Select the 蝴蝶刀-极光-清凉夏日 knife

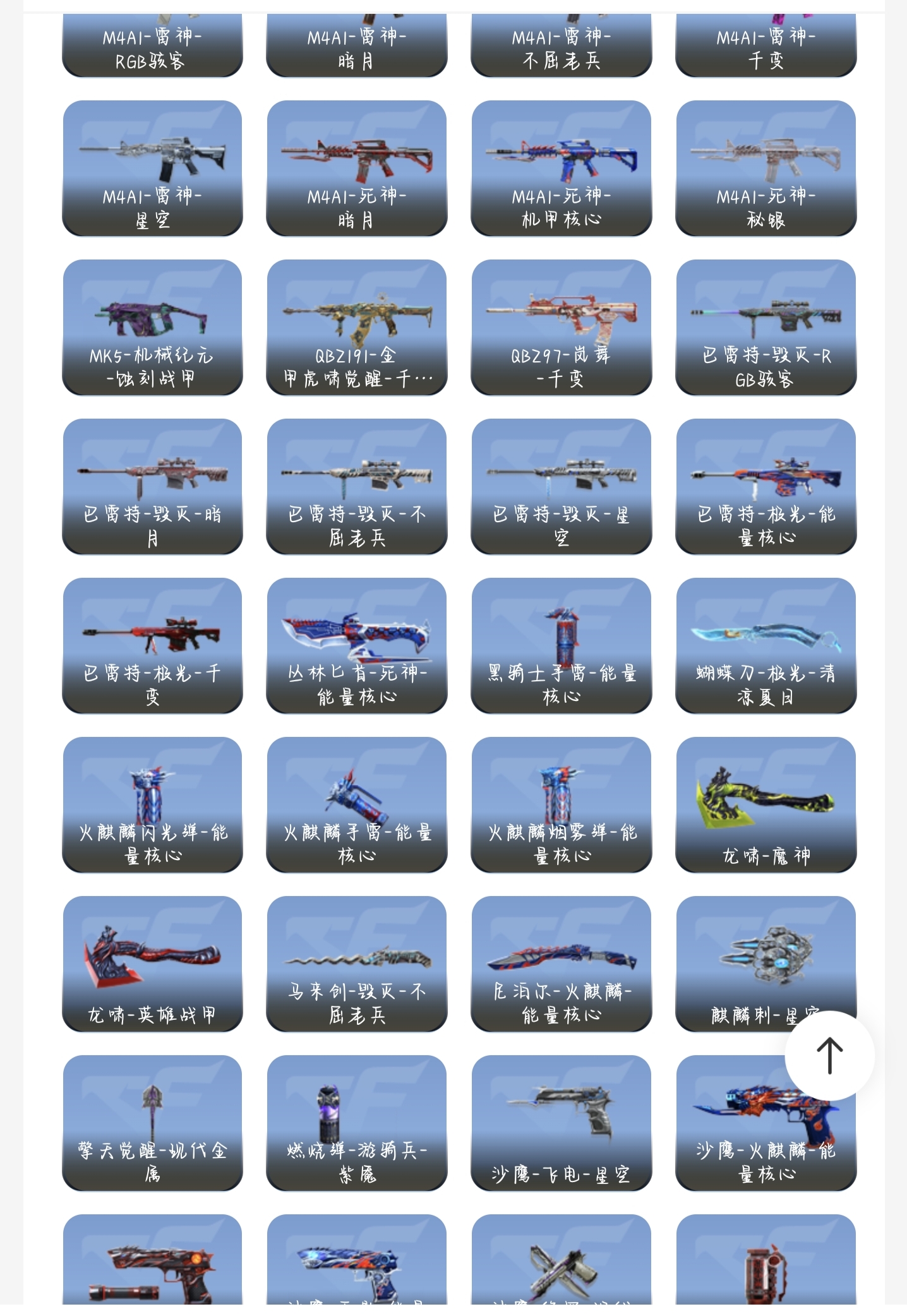click(x=766, y=645)
